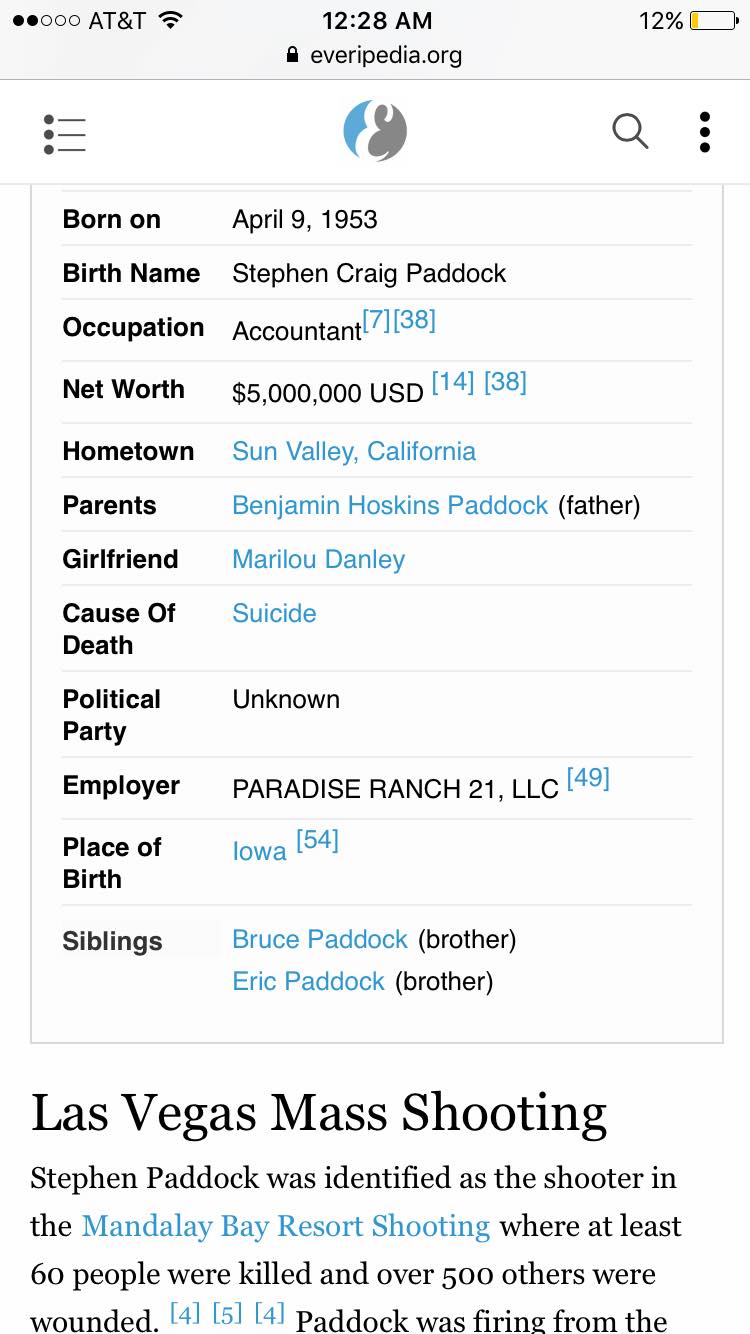The width and height of the screenshot is (750, 1334).
Task: View citation 54 beside Iowa
Action: [317, 841]
